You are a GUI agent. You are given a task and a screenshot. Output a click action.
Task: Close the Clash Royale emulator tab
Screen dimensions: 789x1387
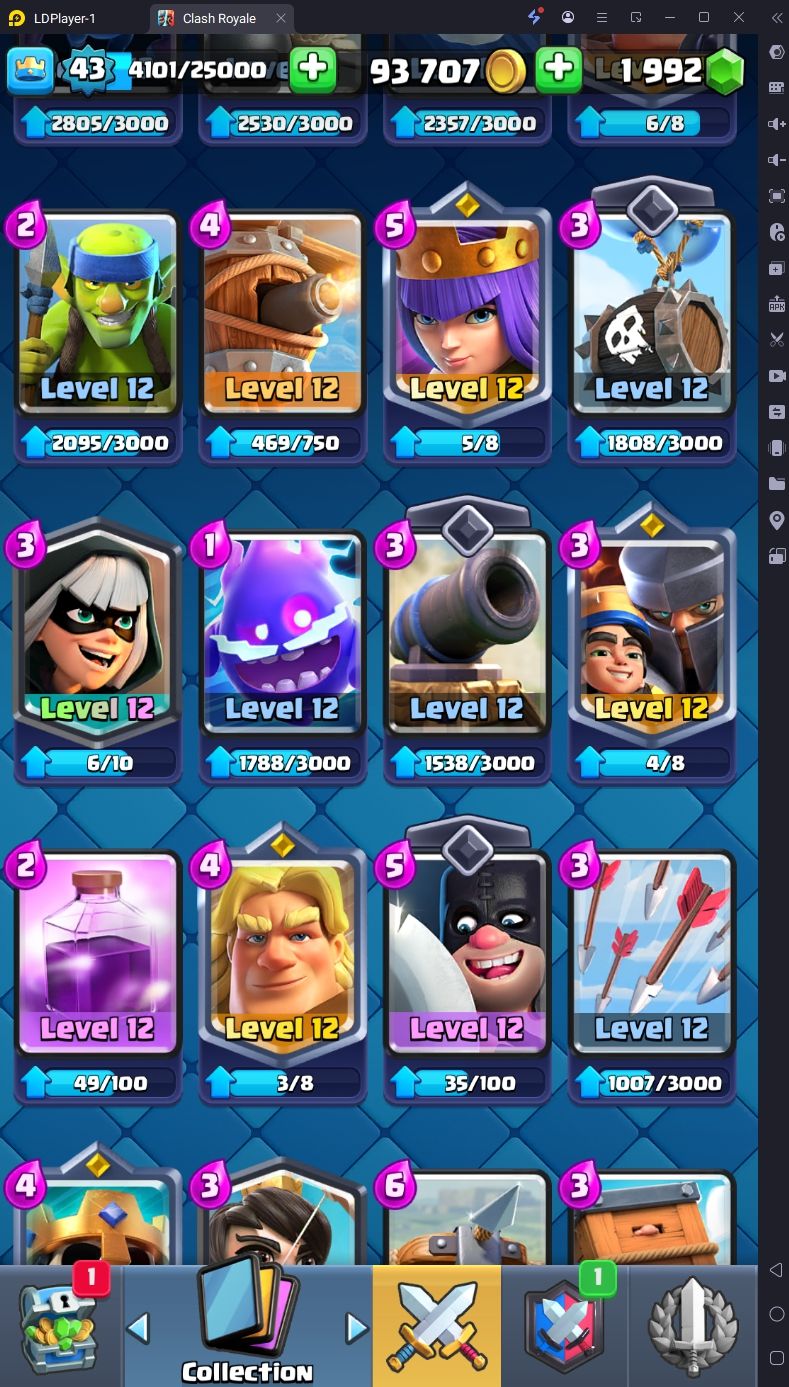click(281, 18)
